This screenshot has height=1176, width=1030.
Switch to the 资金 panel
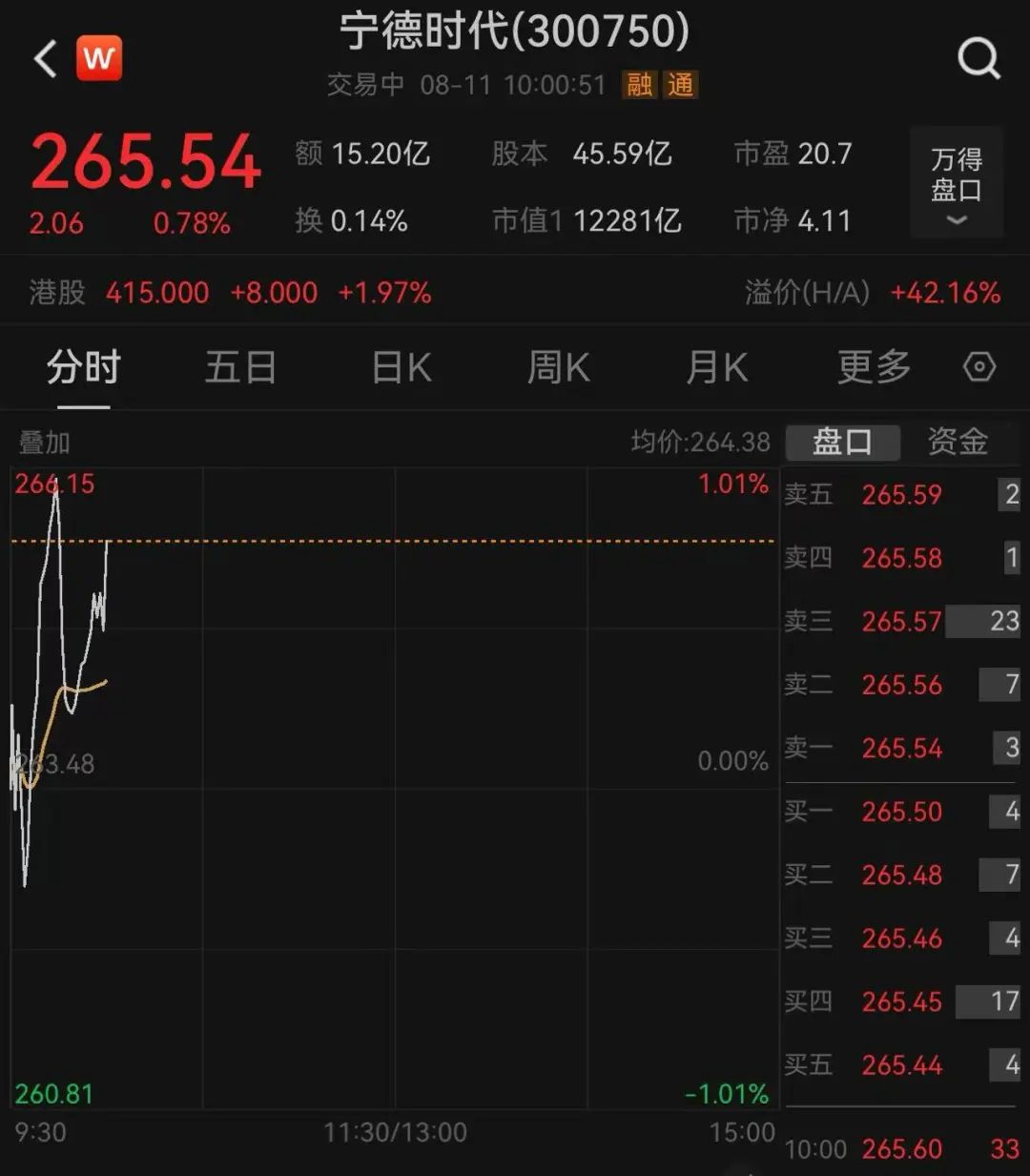point(958,442)
